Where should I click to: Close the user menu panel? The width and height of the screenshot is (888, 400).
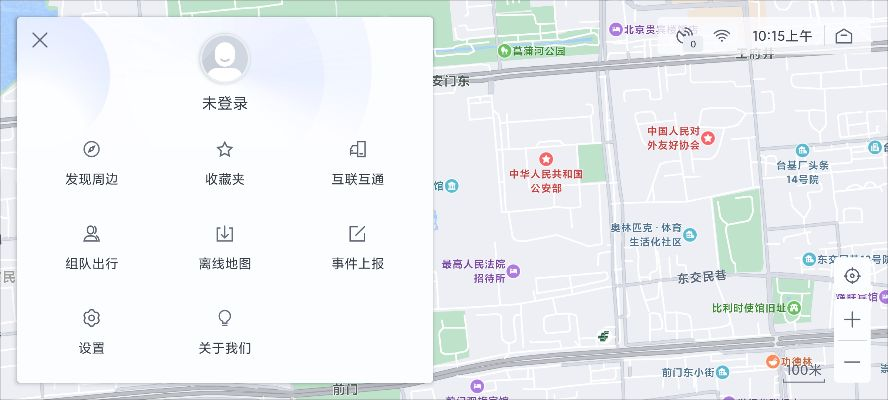coord(40,40)
